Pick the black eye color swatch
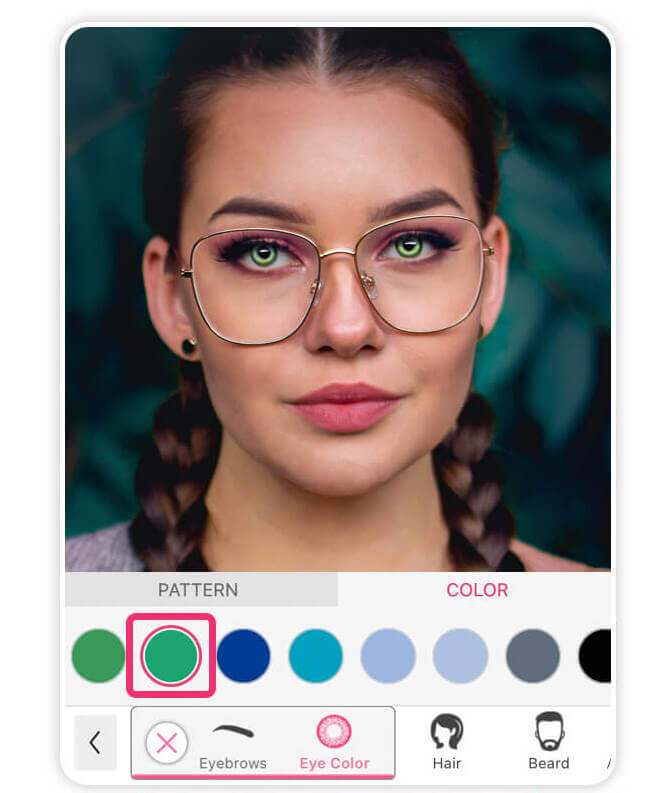665x793 pixels. coord(596,656)
